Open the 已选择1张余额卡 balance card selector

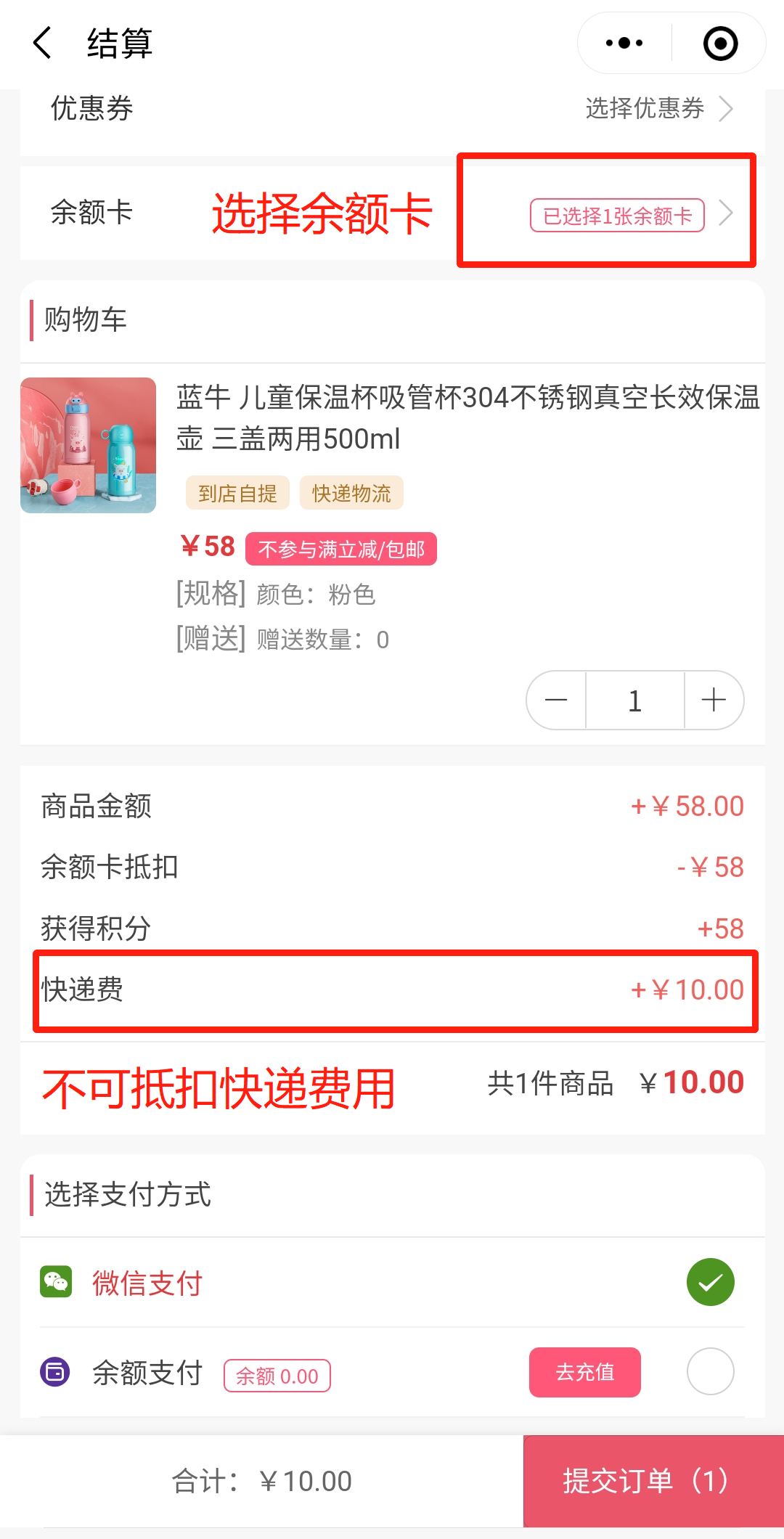[x=617, y=216]
